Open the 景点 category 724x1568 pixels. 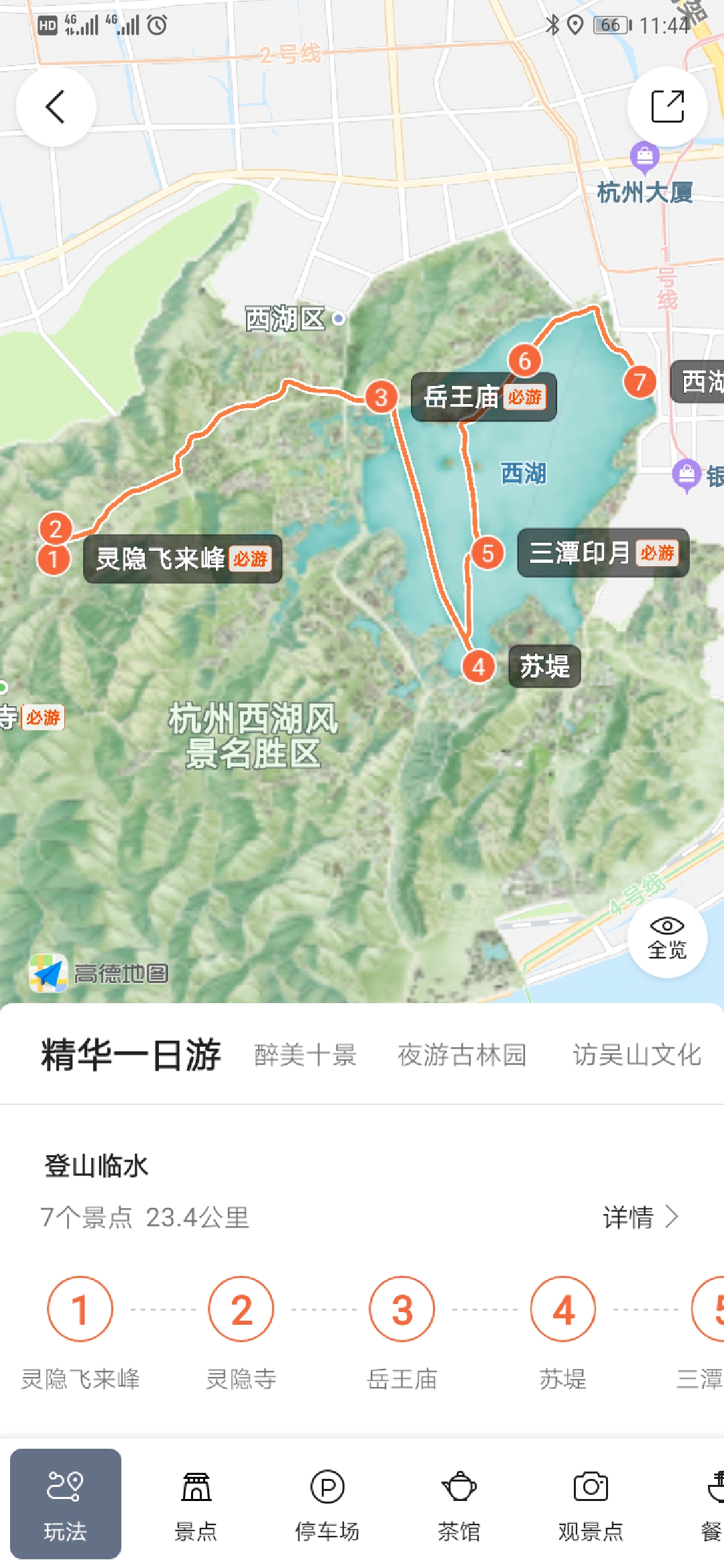pos(196,1504)
